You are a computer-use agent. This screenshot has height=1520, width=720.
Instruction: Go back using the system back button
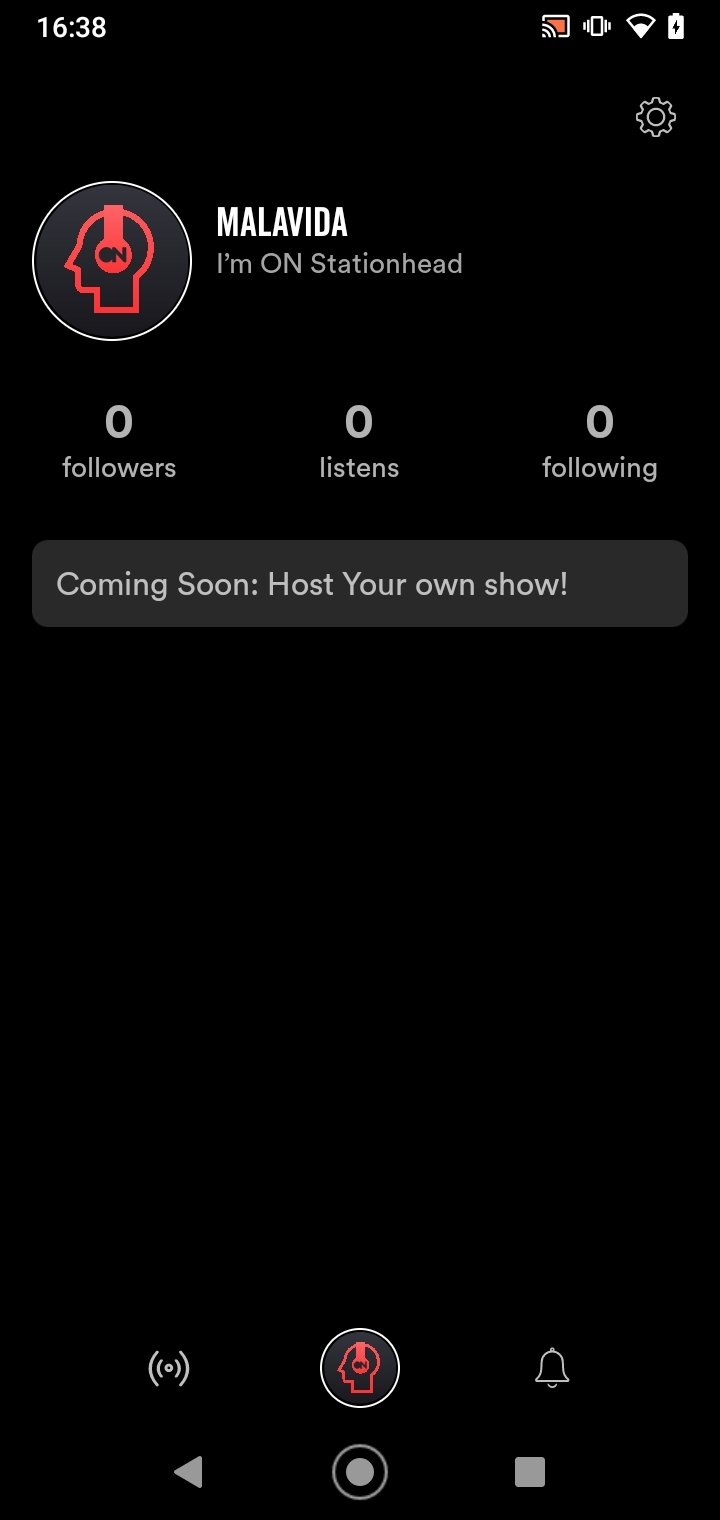188,1472
